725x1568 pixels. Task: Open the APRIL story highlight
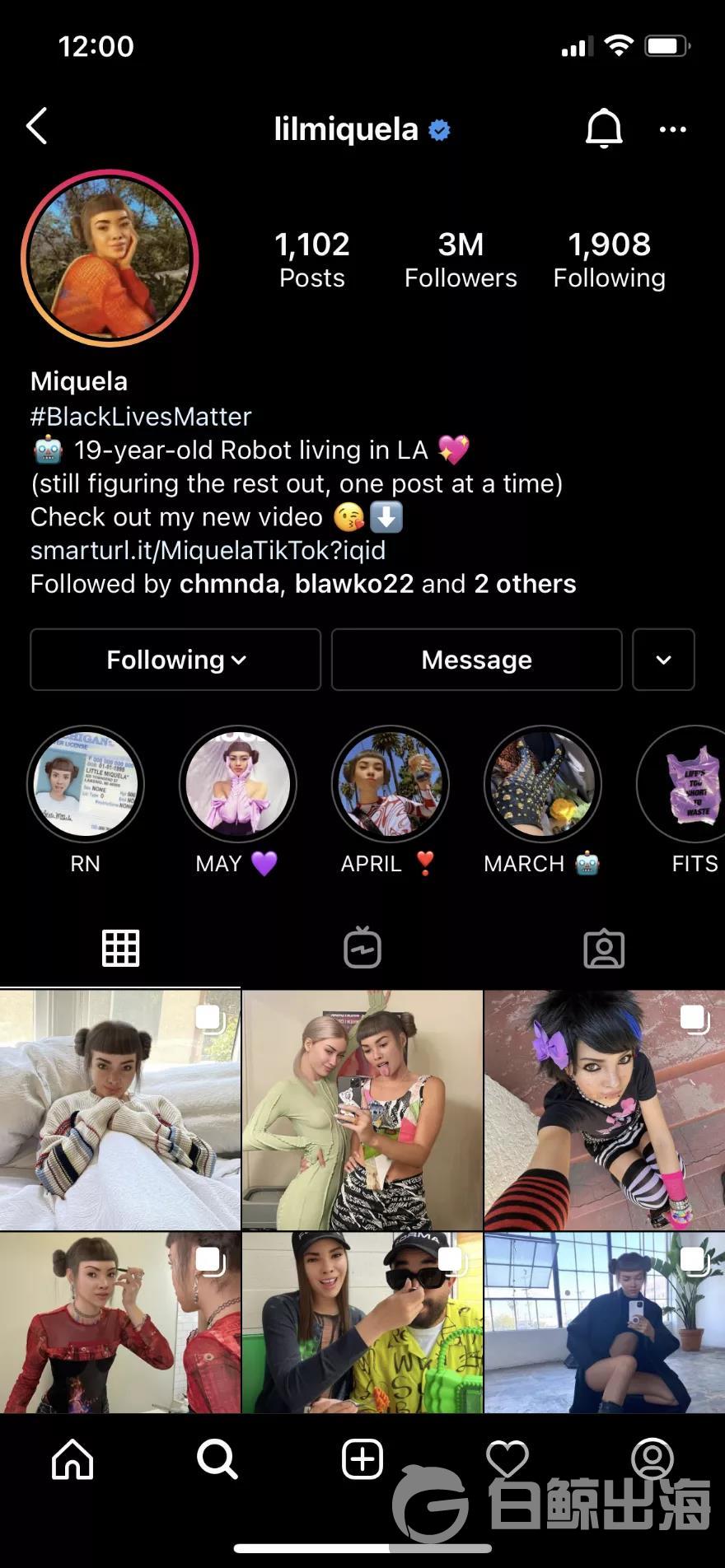tap(390, 784)
